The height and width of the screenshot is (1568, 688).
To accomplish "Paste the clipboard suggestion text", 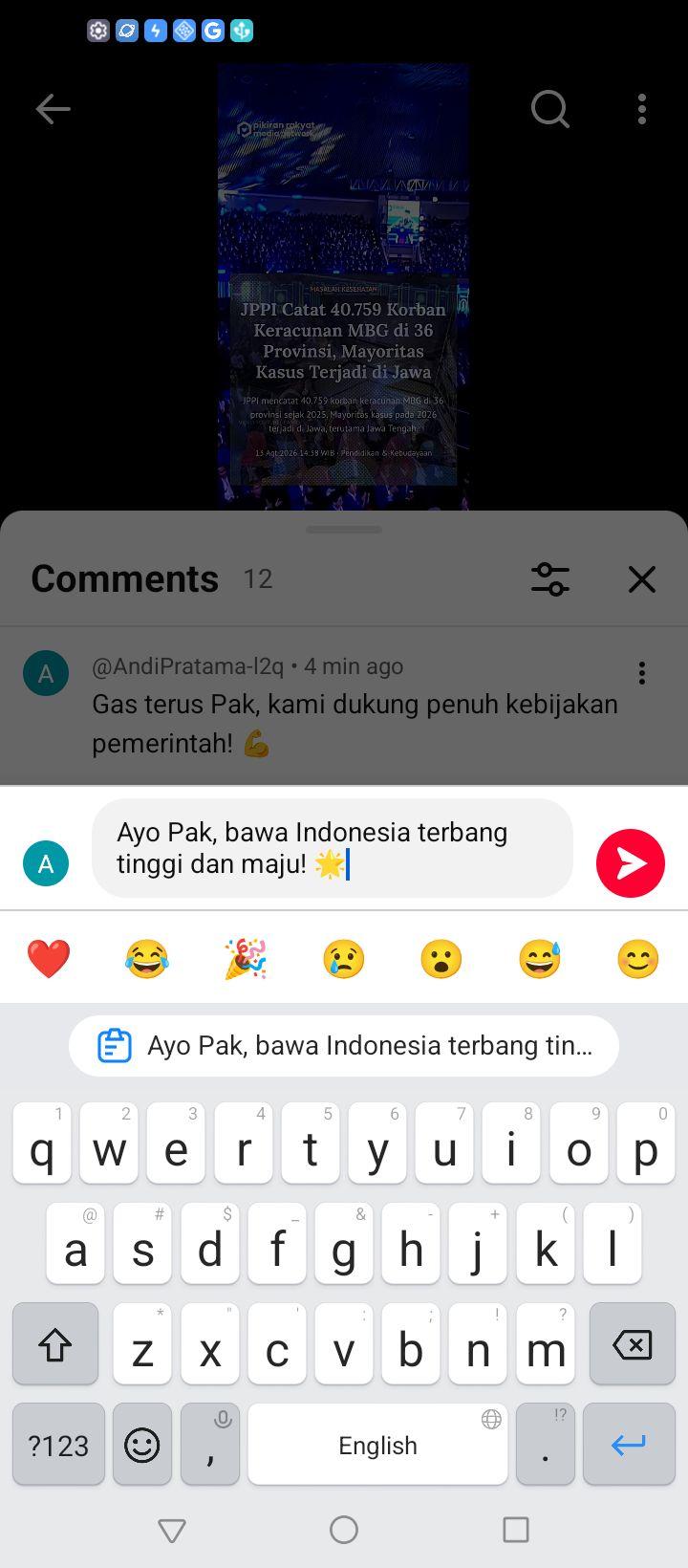I will [344, 1046].
